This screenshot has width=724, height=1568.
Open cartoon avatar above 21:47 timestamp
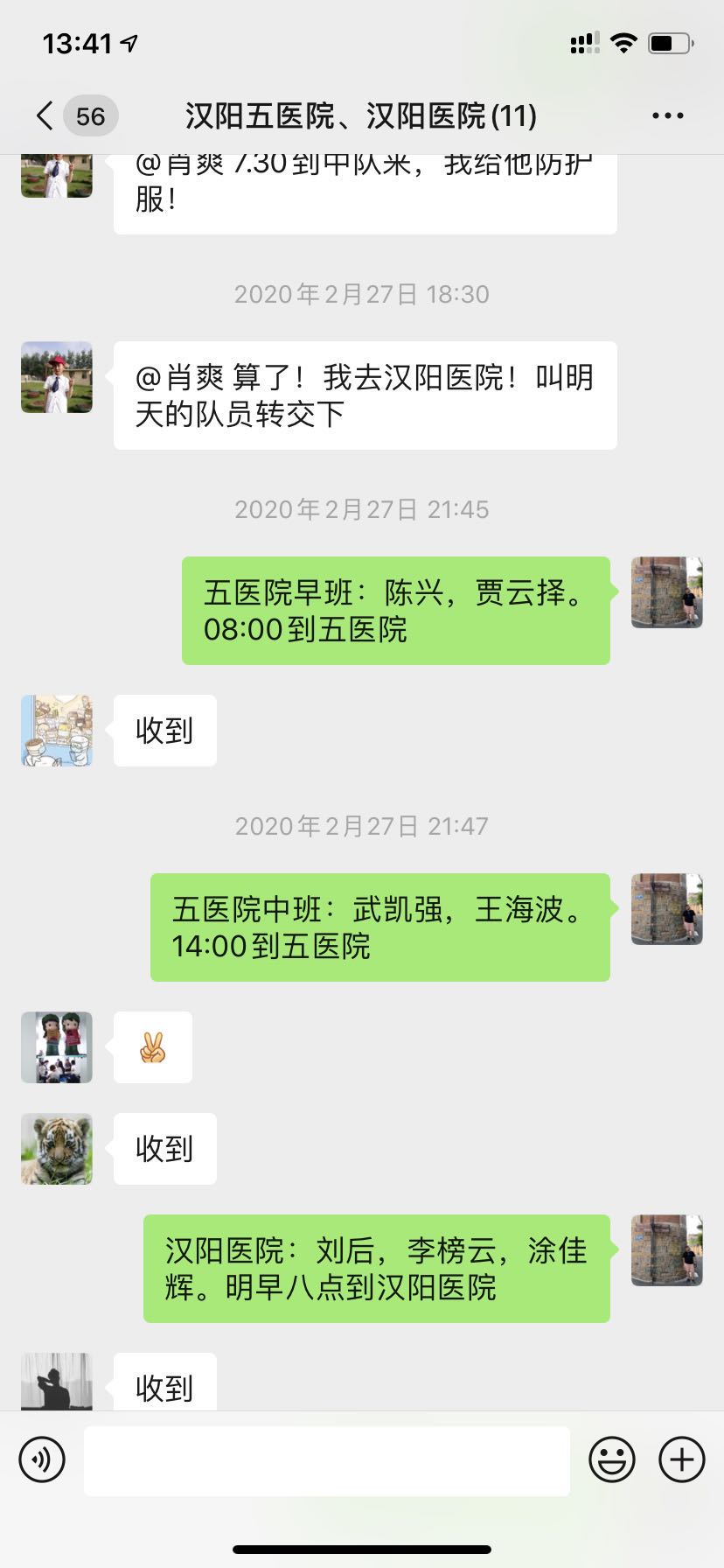pos(57,731)
